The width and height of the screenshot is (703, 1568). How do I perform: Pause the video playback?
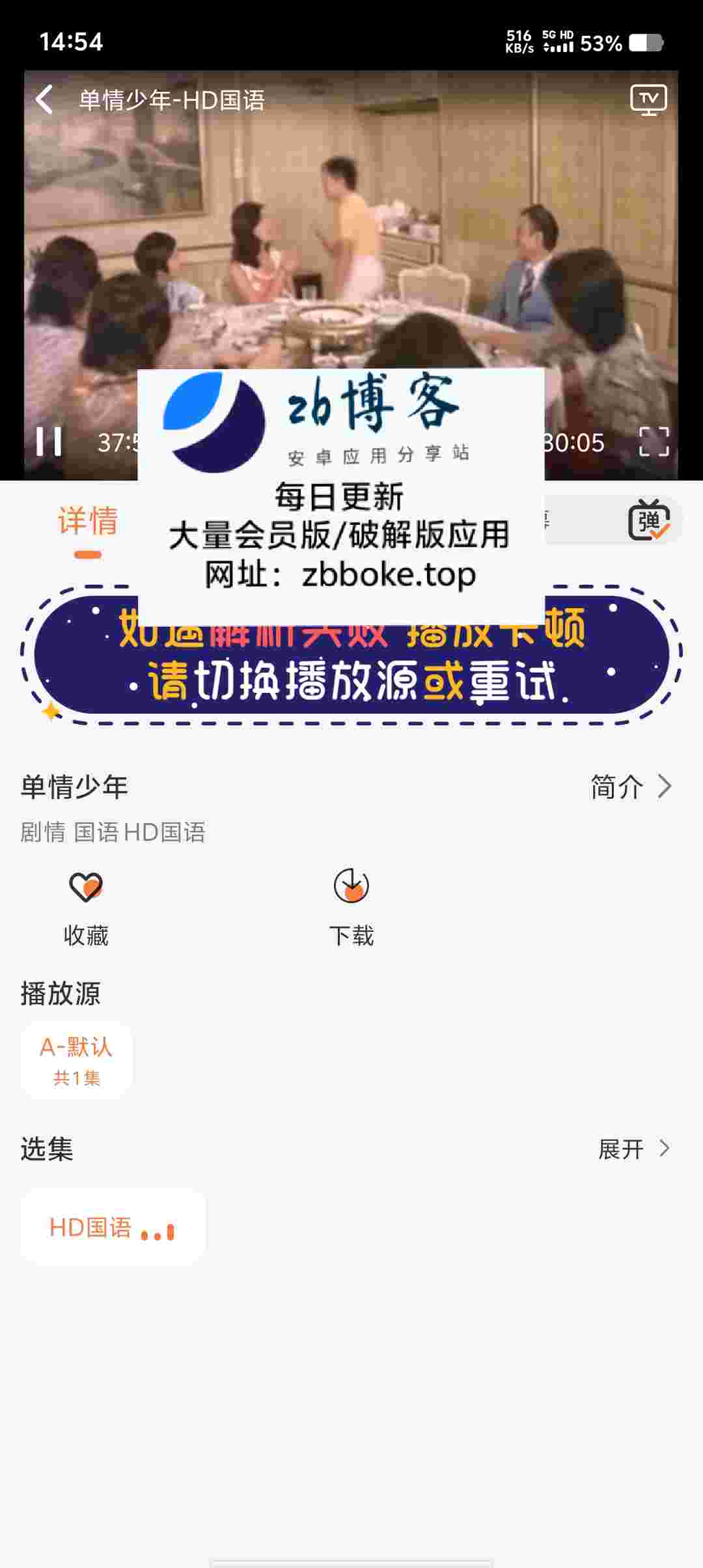(x=49, y=442)
